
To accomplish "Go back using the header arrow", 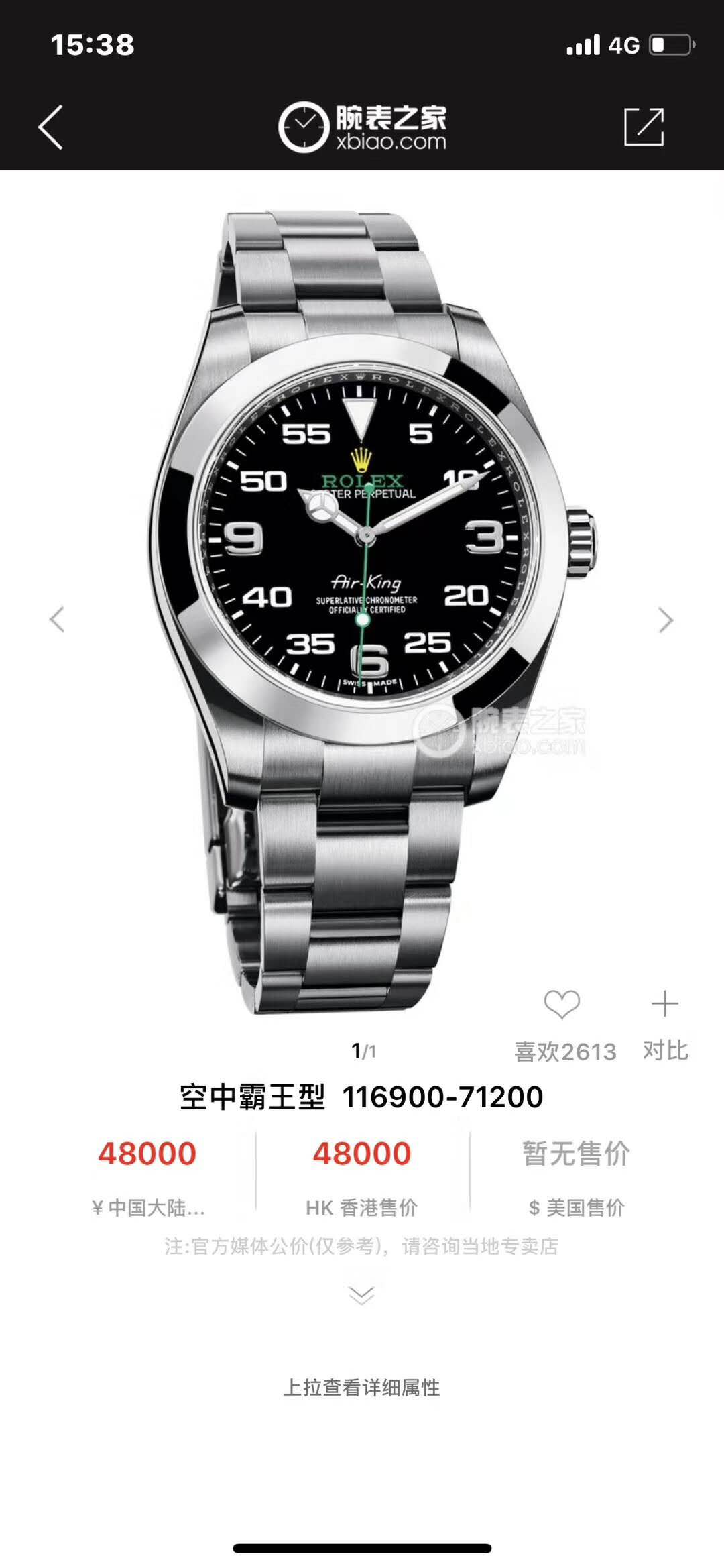I will 51,127.
